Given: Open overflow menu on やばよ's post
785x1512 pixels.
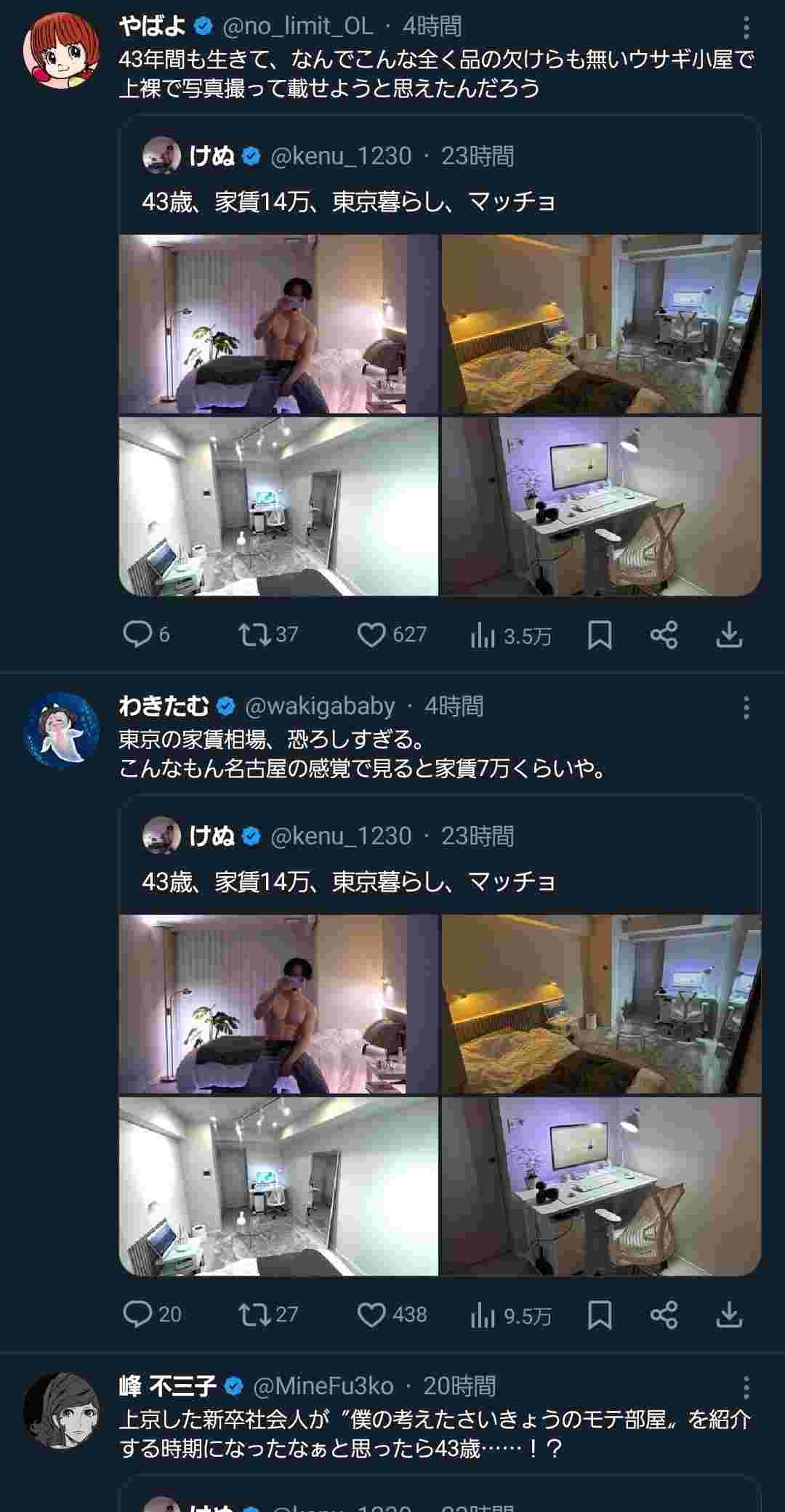Looking at the screenshot, I should click(746, 28).
